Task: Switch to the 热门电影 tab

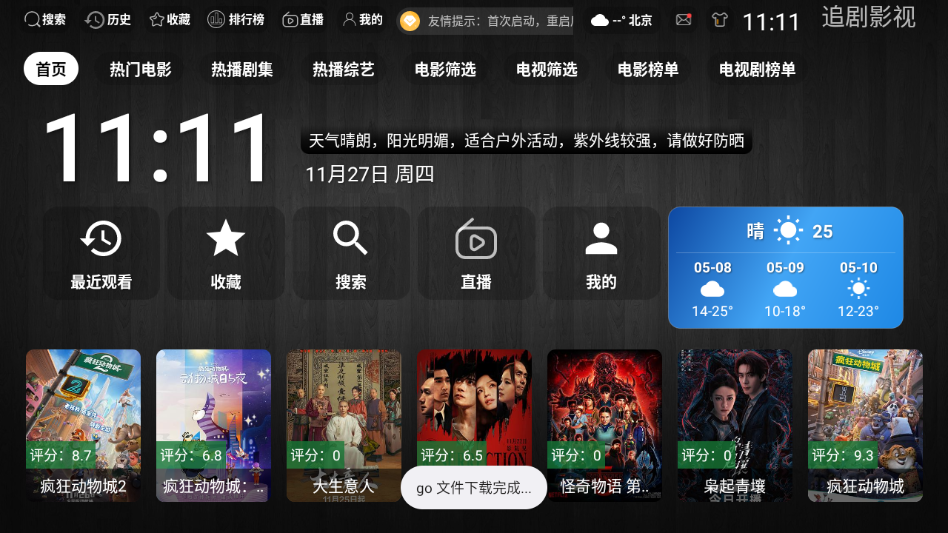Action: pyautogui.click(x=140, y=70)
